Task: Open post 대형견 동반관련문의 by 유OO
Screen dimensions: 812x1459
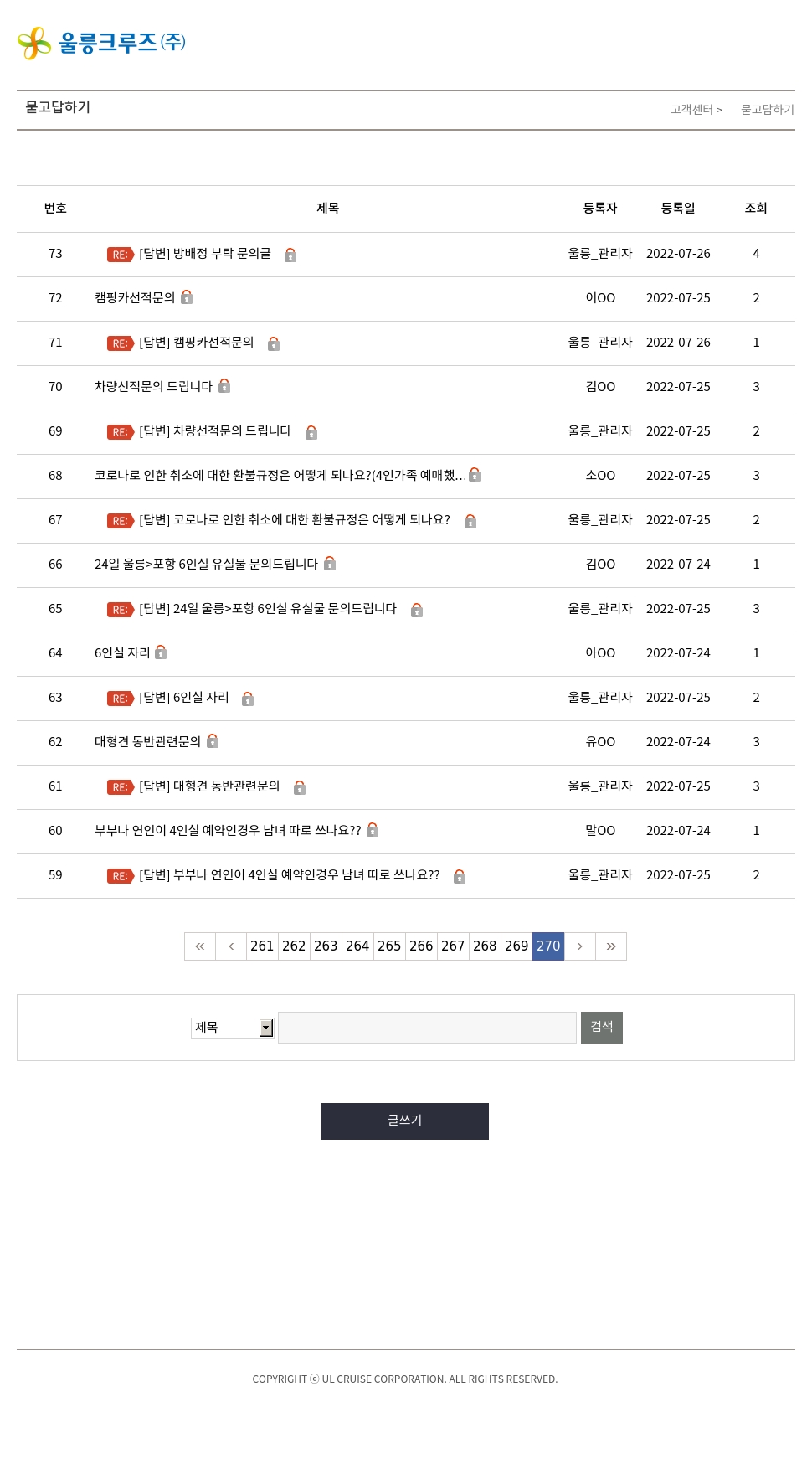Action: click(147, 741)
